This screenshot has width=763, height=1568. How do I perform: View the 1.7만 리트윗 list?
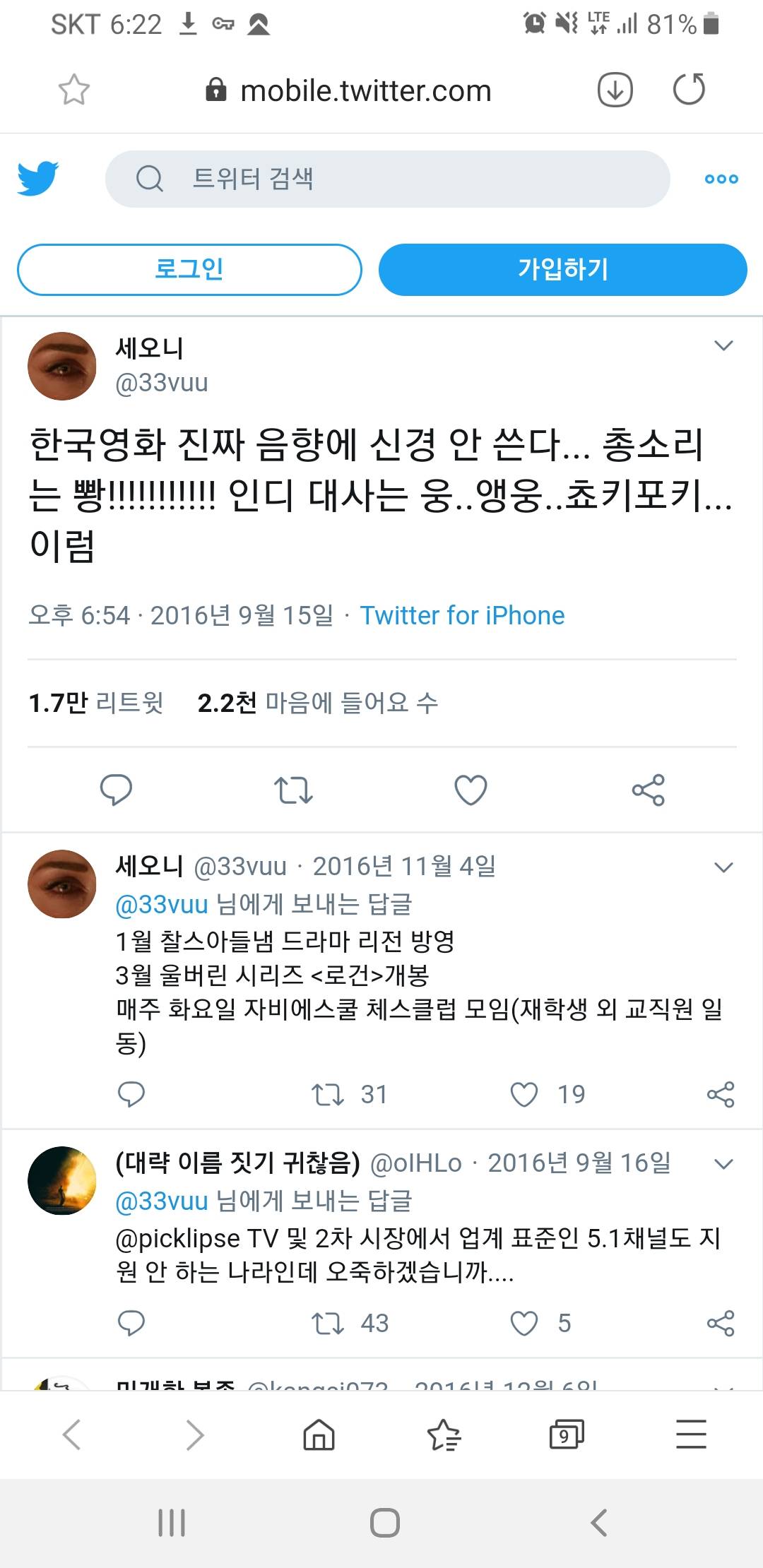pyautogui.click(x=96, y=703)
